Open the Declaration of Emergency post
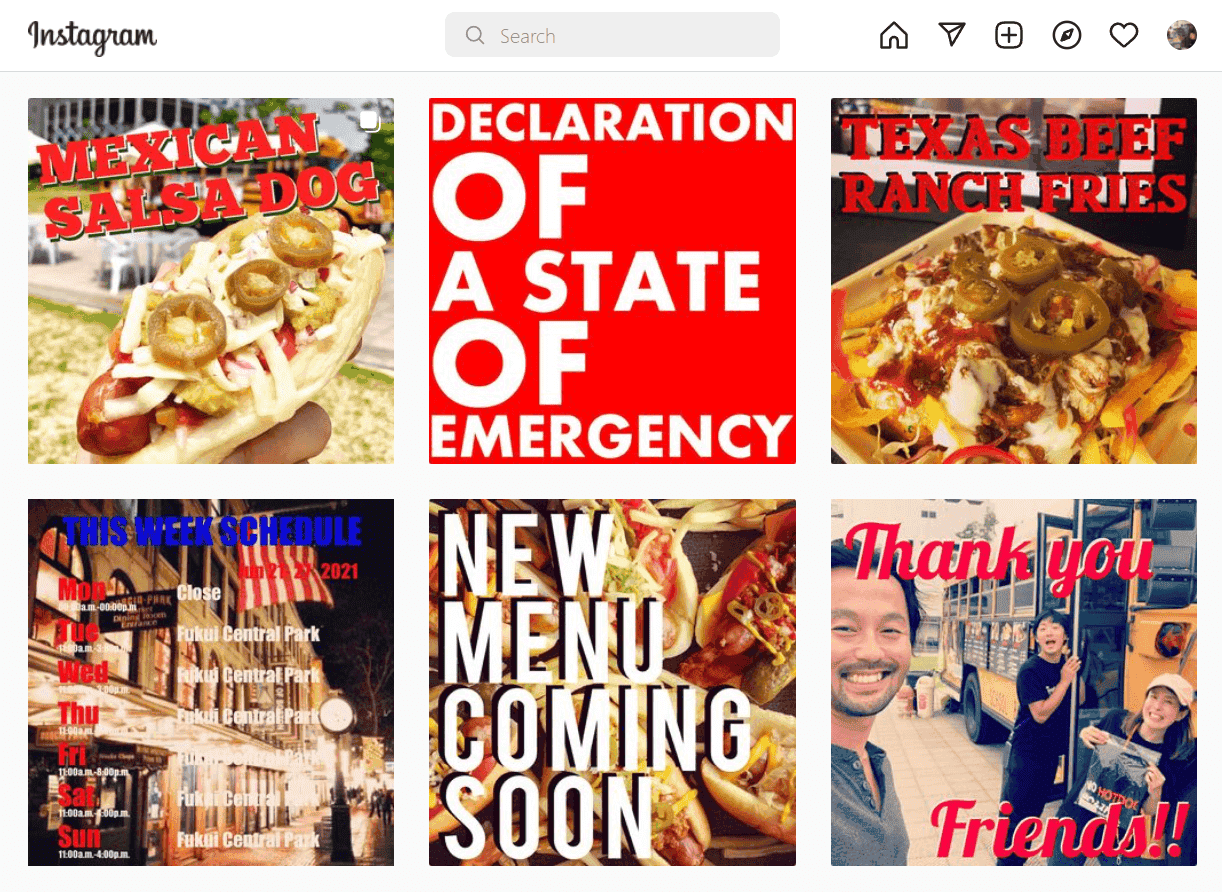This screenshot has height=892, width=1222. (x=612, y=281)
